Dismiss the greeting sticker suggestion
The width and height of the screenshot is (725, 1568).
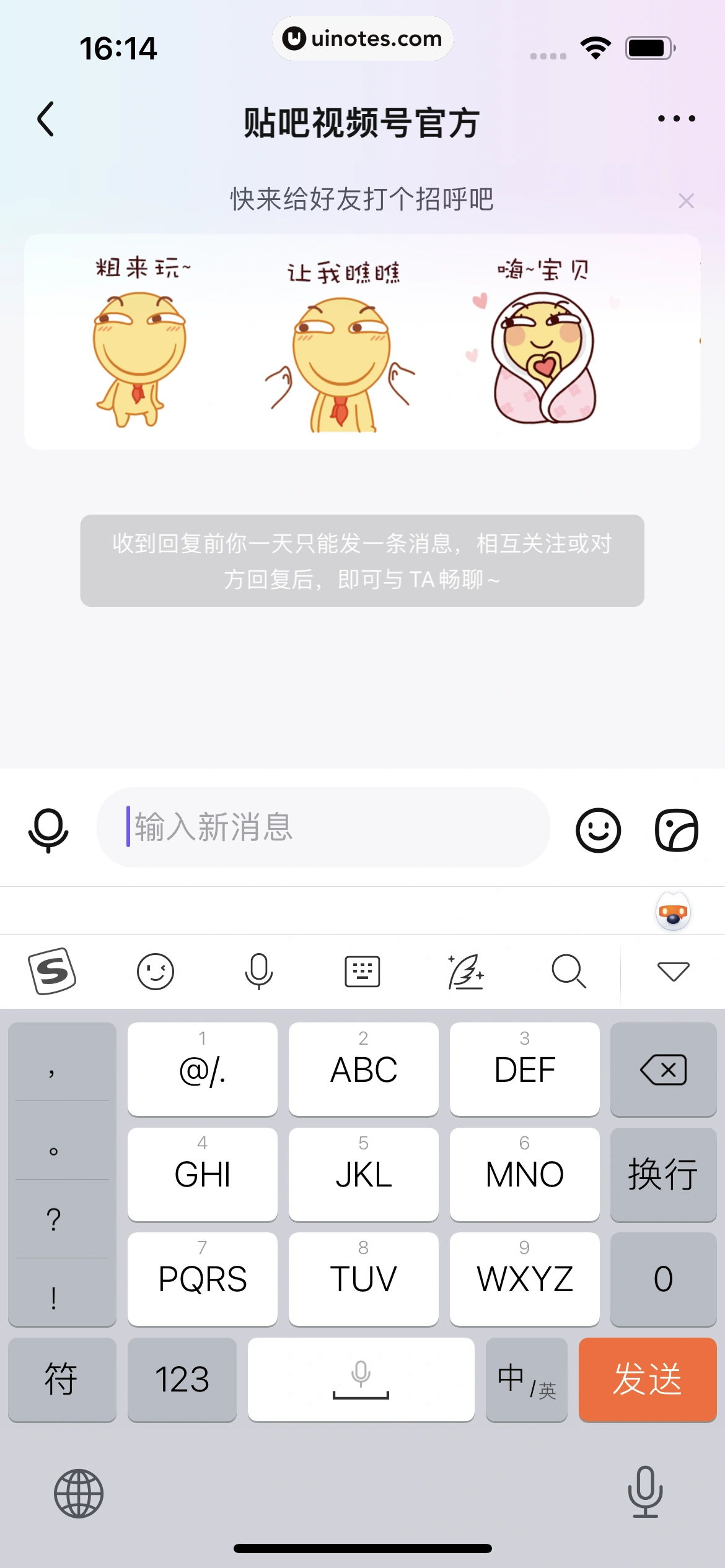[x=686, y=201]
